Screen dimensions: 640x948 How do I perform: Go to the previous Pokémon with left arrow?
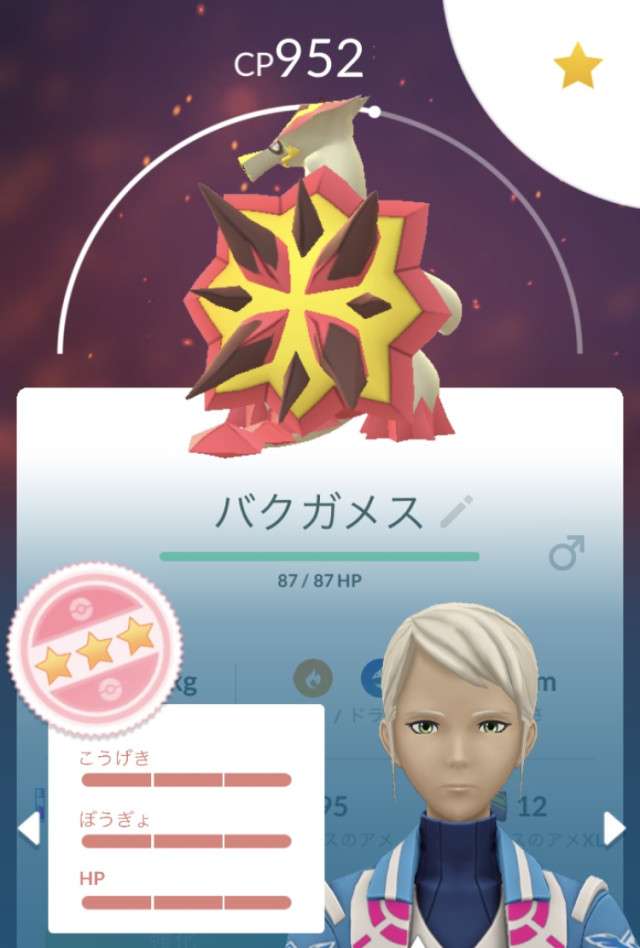(28, 828)
